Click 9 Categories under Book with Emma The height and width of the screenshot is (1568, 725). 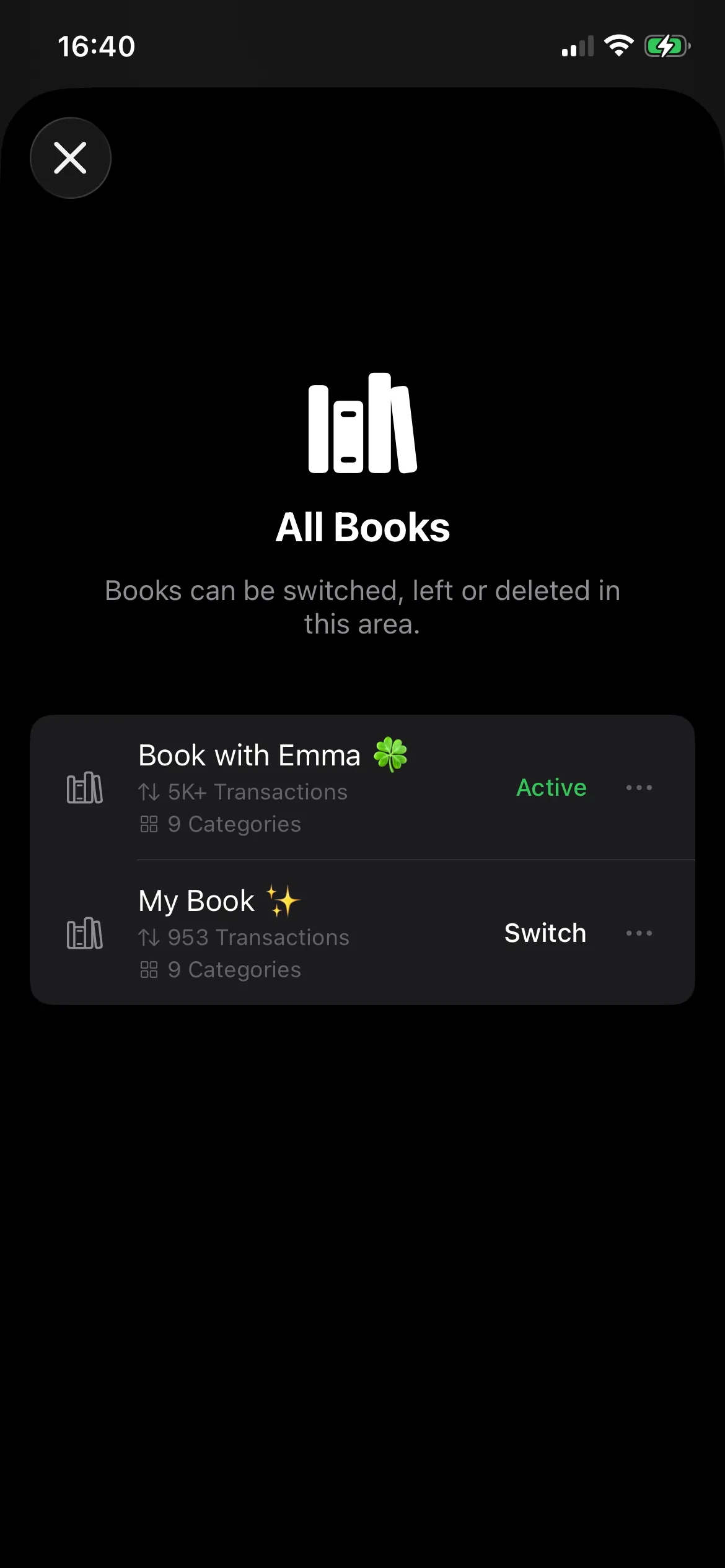click(234, 824)
